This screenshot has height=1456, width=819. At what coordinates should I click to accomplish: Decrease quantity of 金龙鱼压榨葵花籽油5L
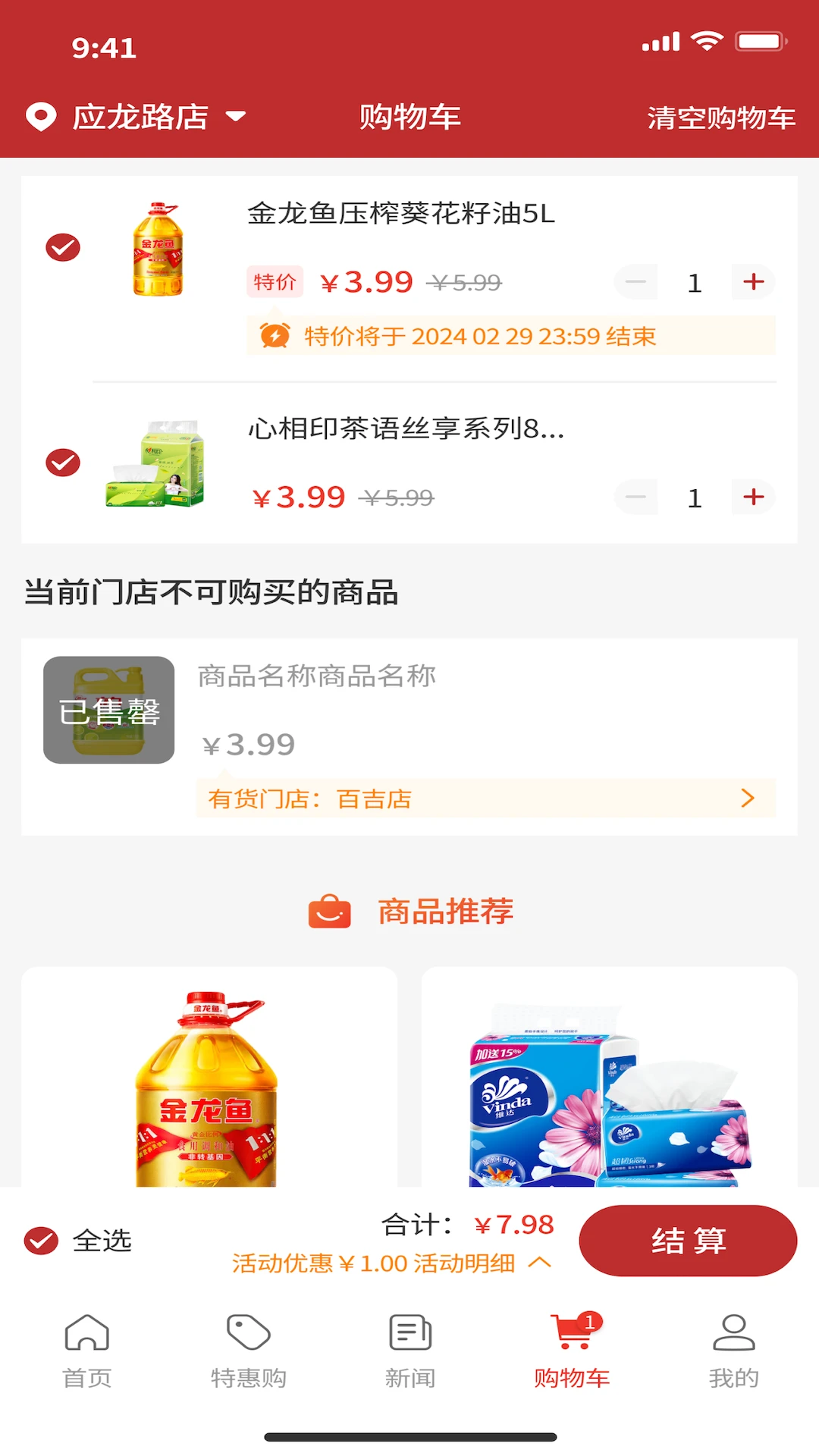click(x=635, y=282)
